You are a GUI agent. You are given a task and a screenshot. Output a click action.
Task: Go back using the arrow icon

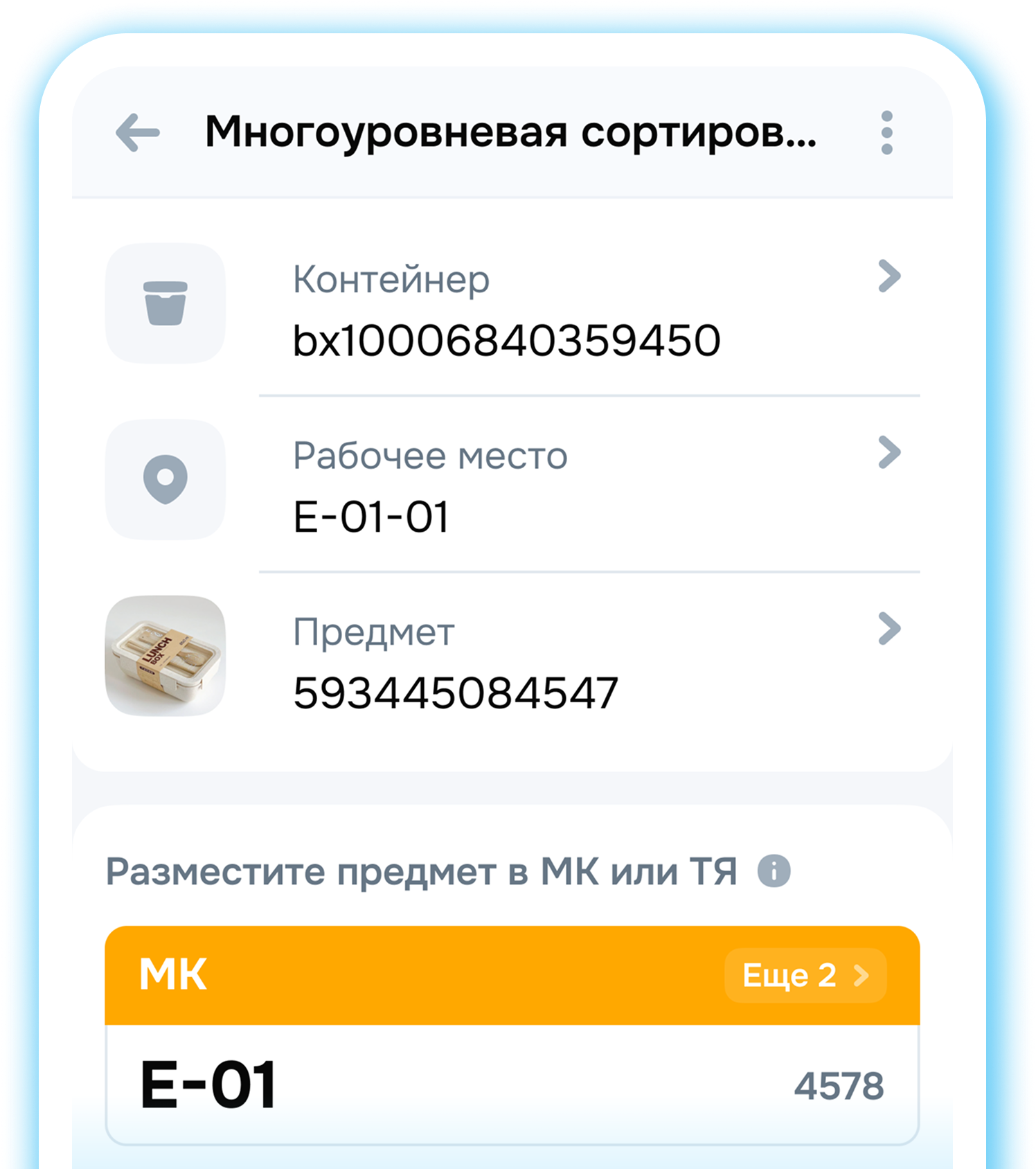point(137,132)
